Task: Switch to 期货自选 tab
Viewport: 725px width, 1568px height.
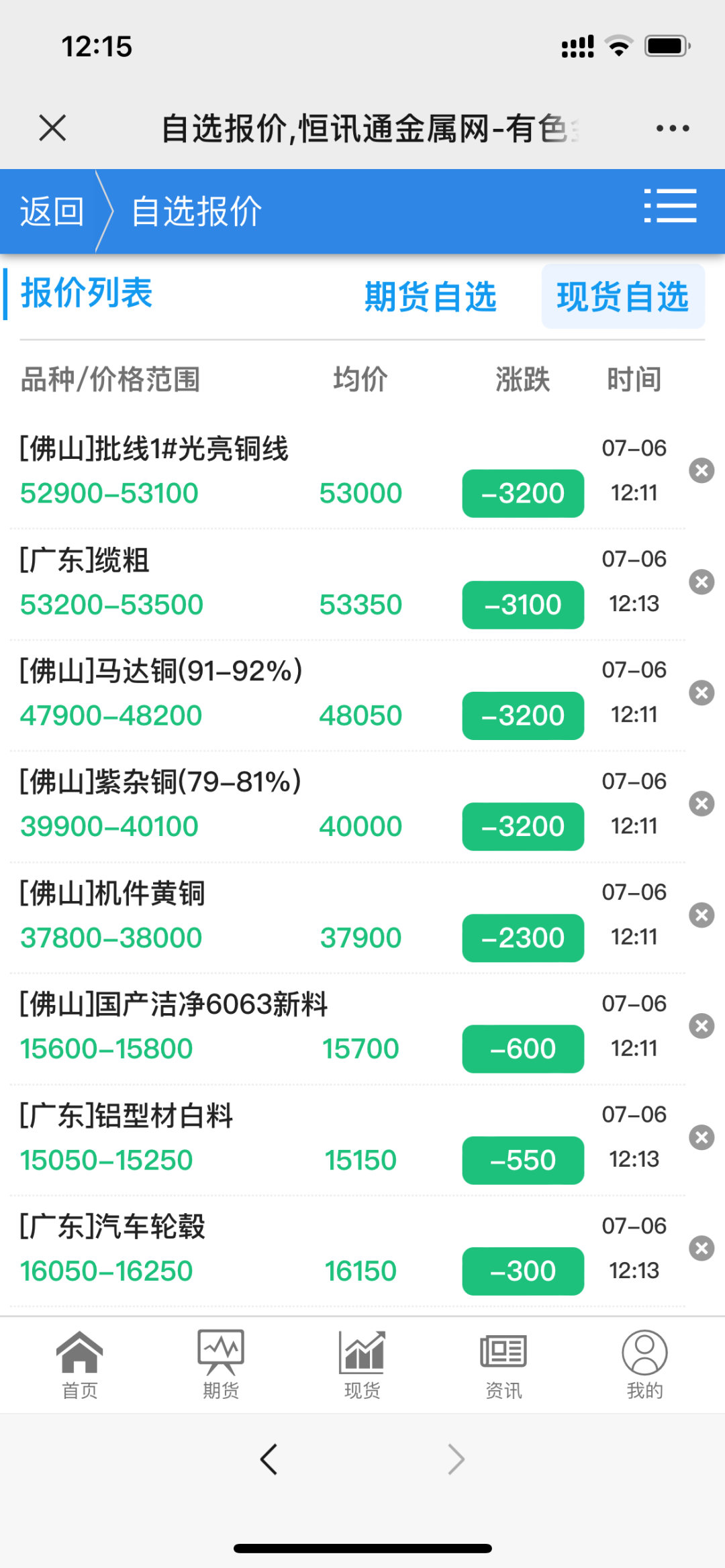Action: (x=430, y=297)
